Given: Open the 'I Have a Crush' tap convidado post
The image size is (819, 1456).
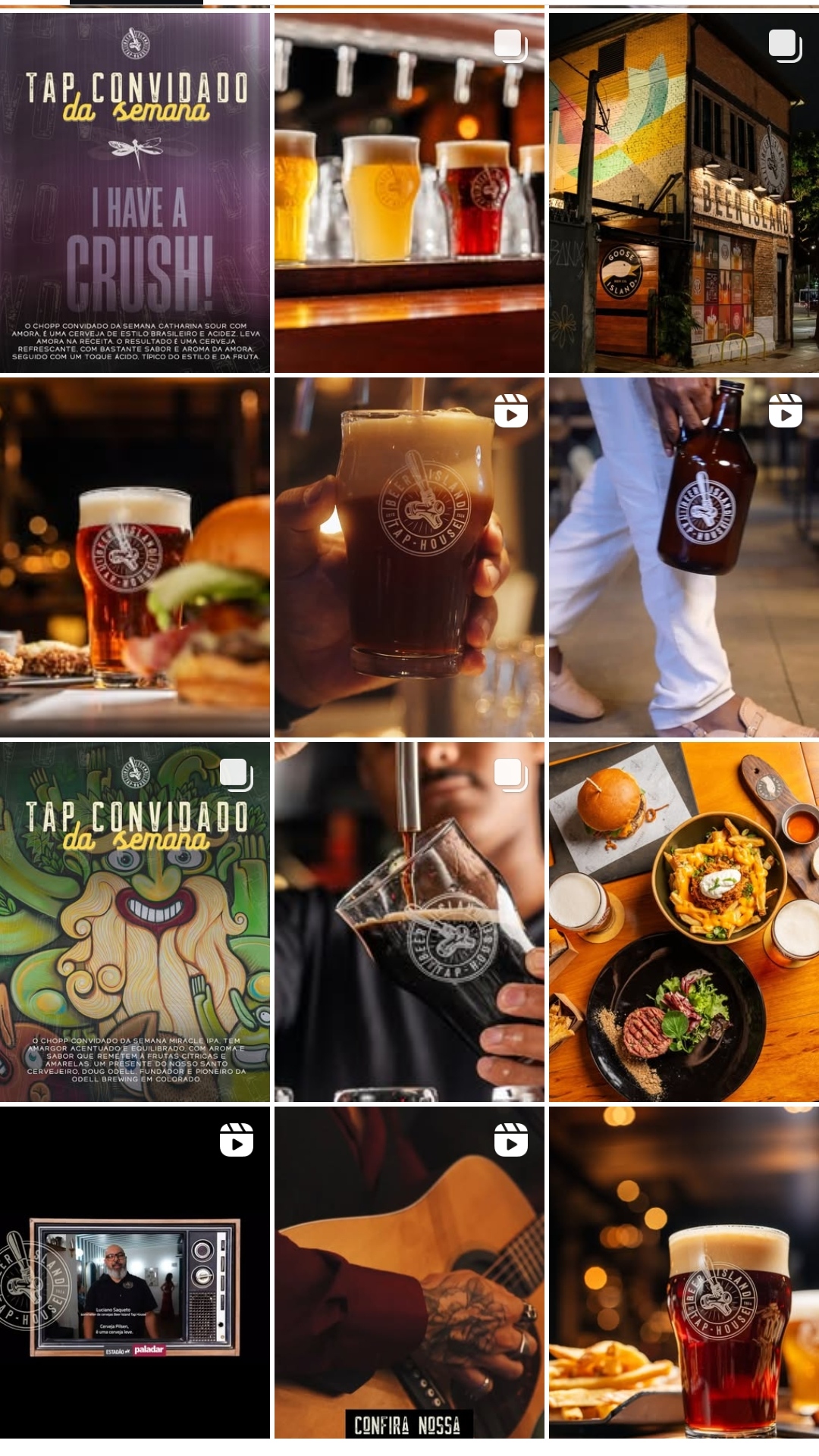Looking at the screenshot, I should 135,193.
